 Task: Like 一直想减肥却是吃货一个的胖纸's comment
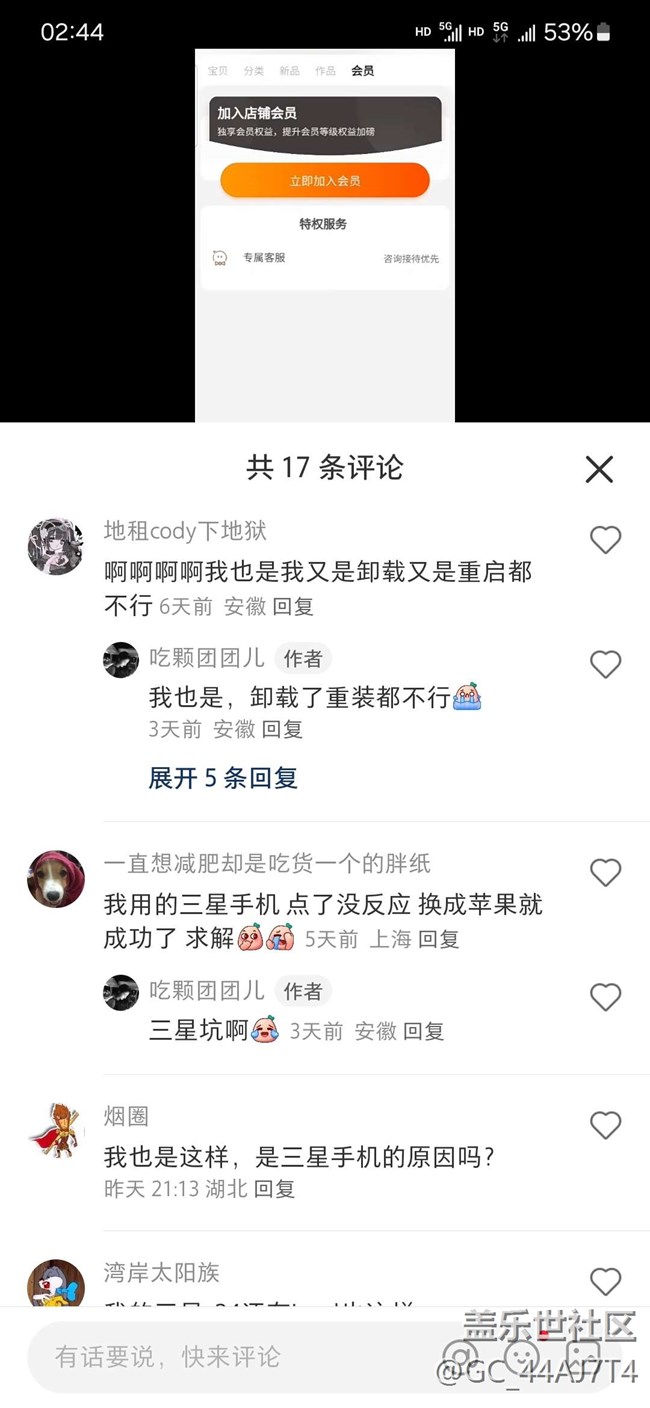pyautogui.click(x=605, y=873)
